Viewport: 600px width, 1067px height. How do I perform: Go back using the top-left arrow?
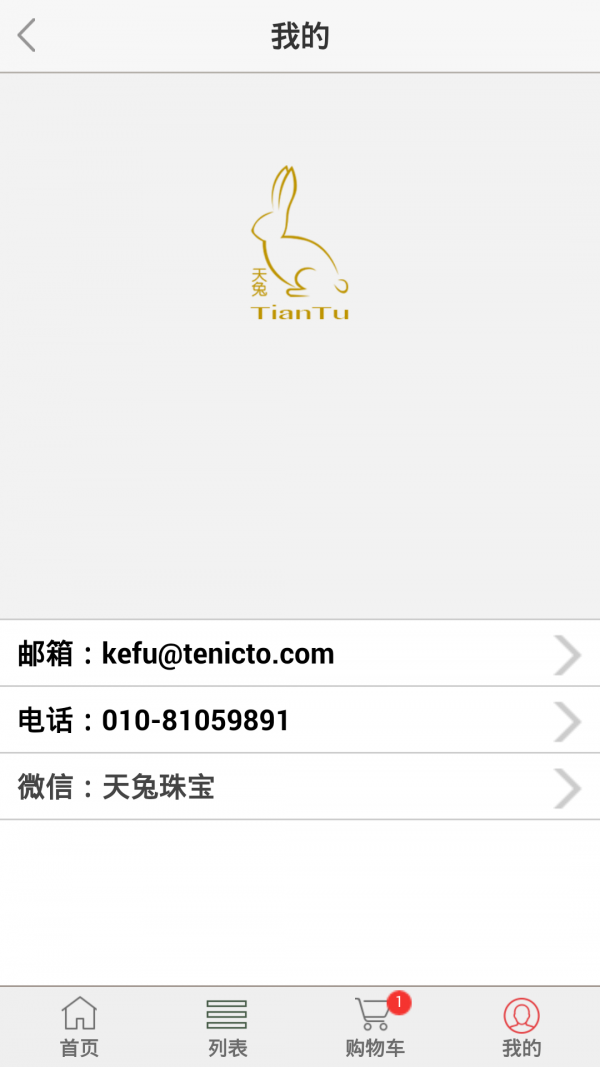27,36
